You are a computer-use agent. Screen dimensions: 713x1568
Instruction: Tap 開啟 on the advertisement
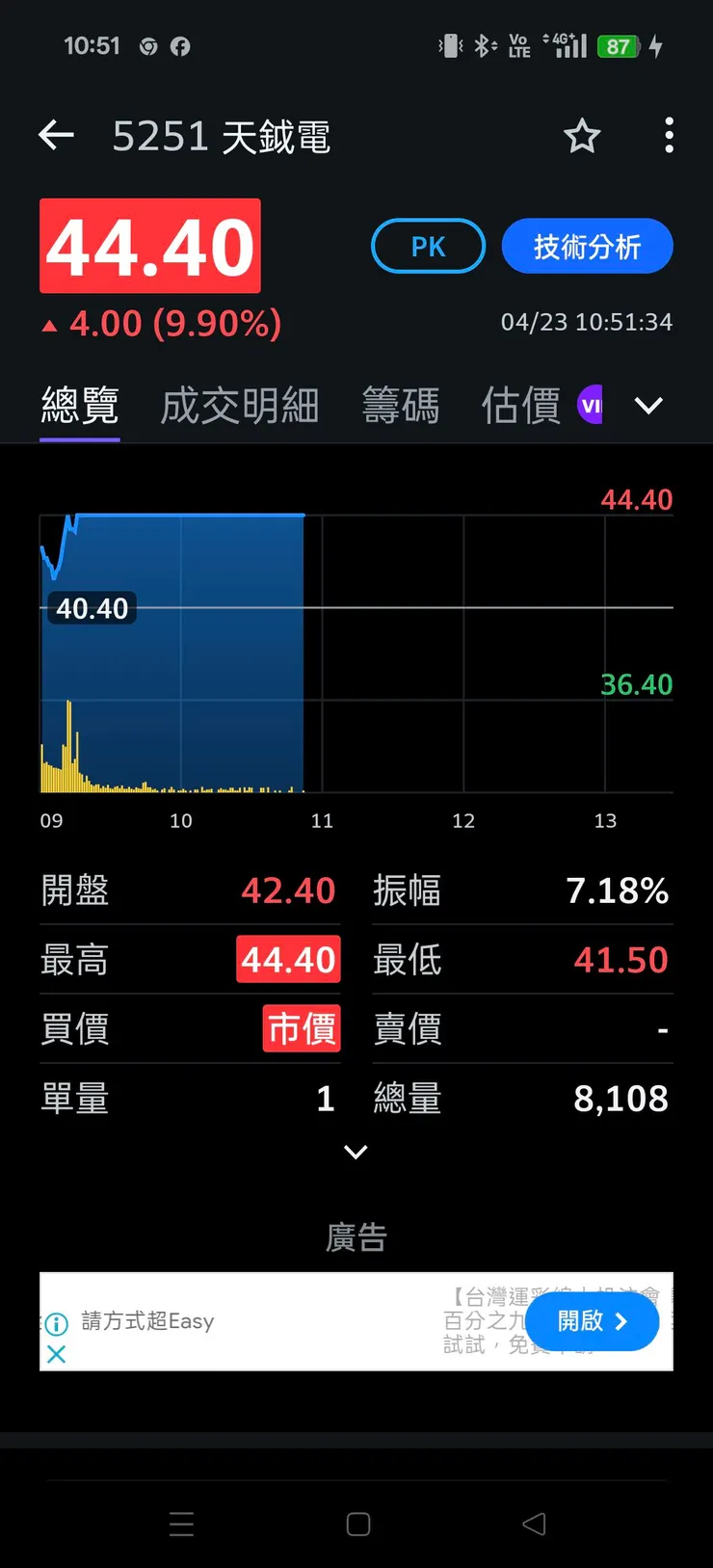[x=591, y=1321]
